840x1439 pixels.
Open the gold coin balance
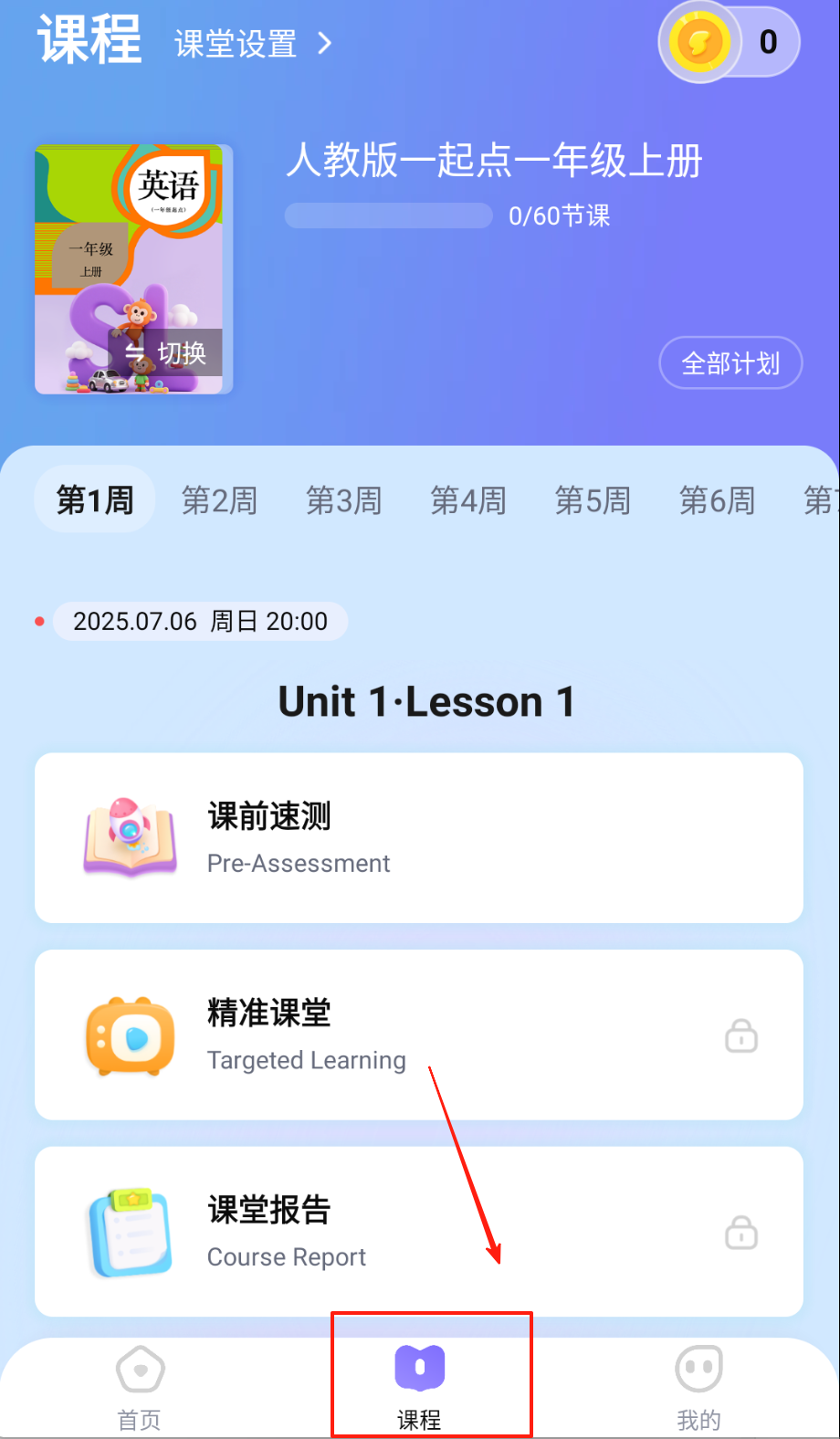tap(729, 42)
